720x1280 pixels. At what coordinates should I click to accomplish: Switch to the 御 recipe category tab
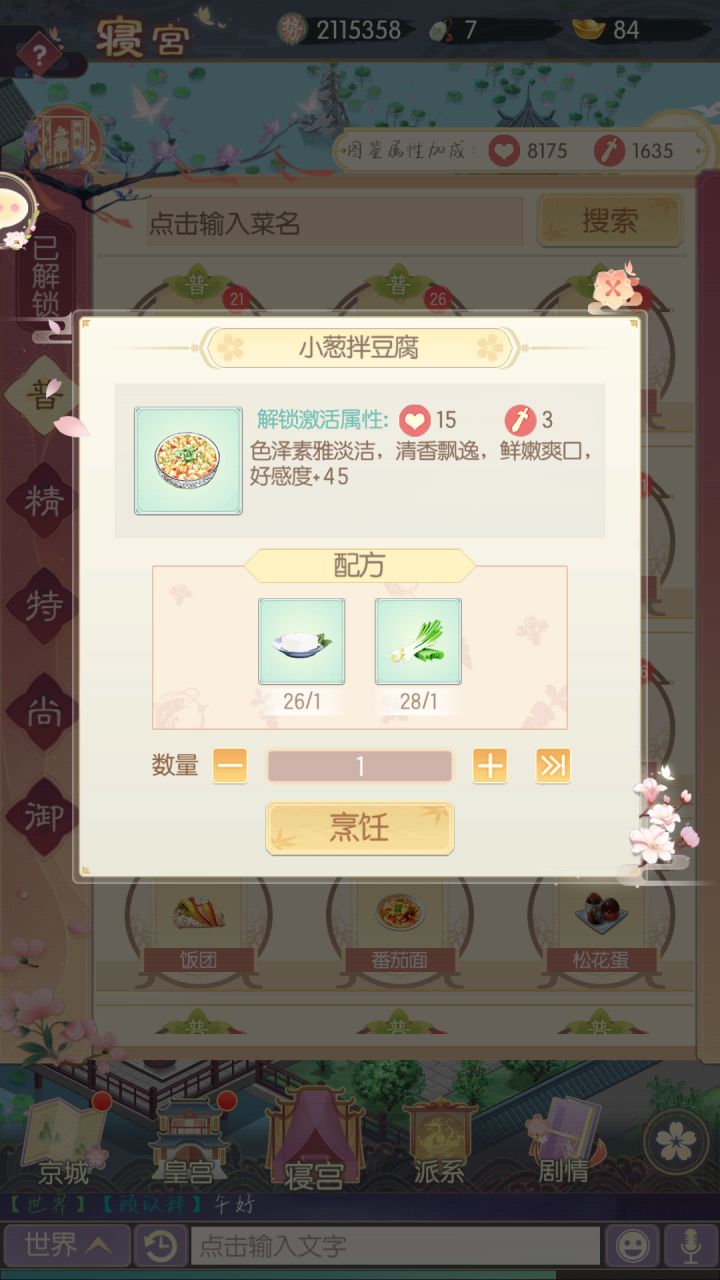point(45,818)
